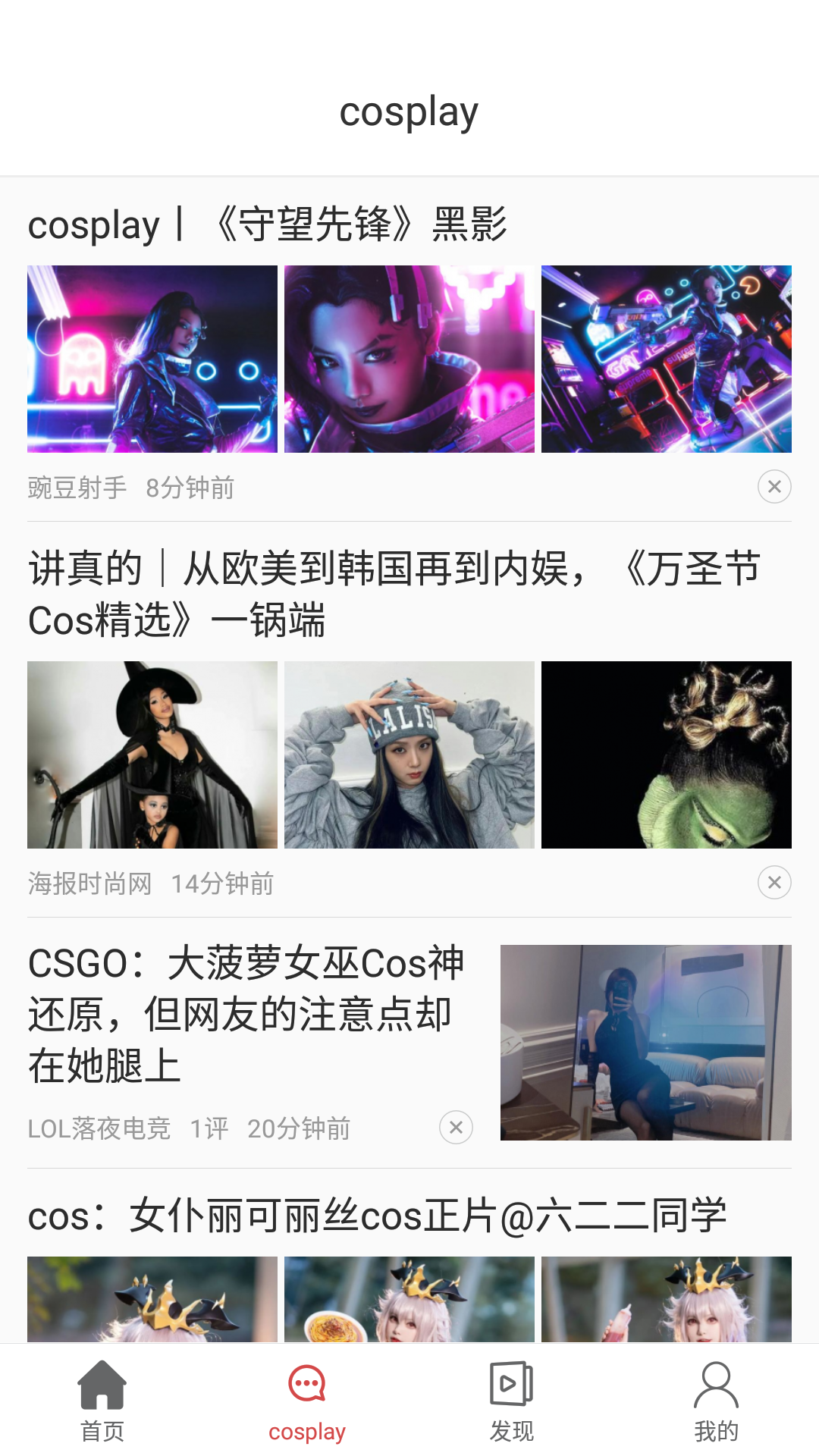Switch to the 首页 tab
This screenshot has width=819, height=1456.
102,1401
